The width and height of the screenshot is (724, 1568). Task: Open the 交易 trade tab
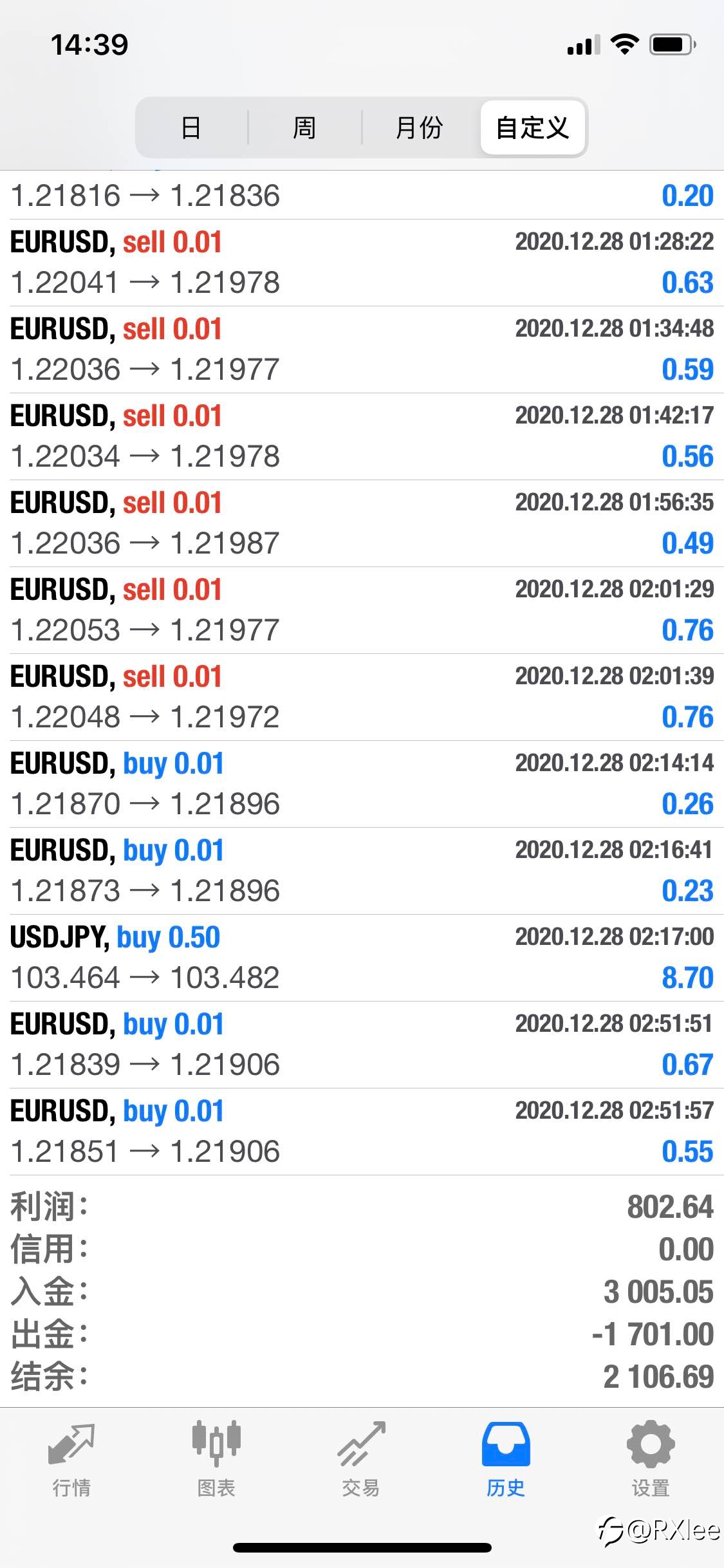click(361, 1459)
